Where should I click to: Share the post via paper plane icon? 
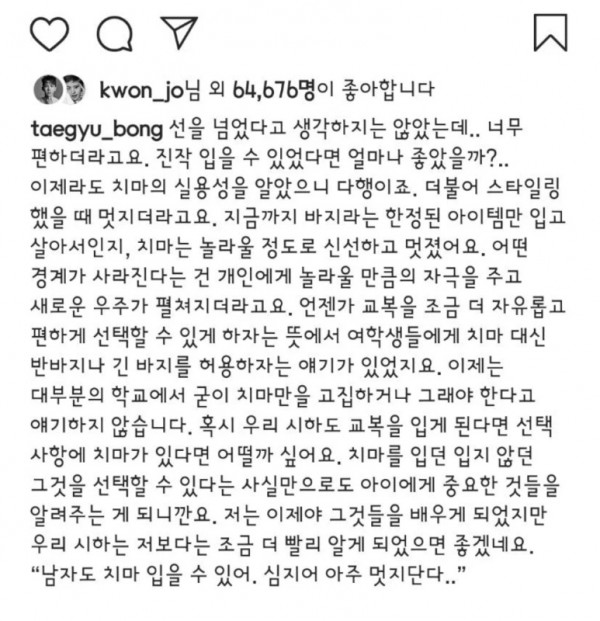coord(180,33)
